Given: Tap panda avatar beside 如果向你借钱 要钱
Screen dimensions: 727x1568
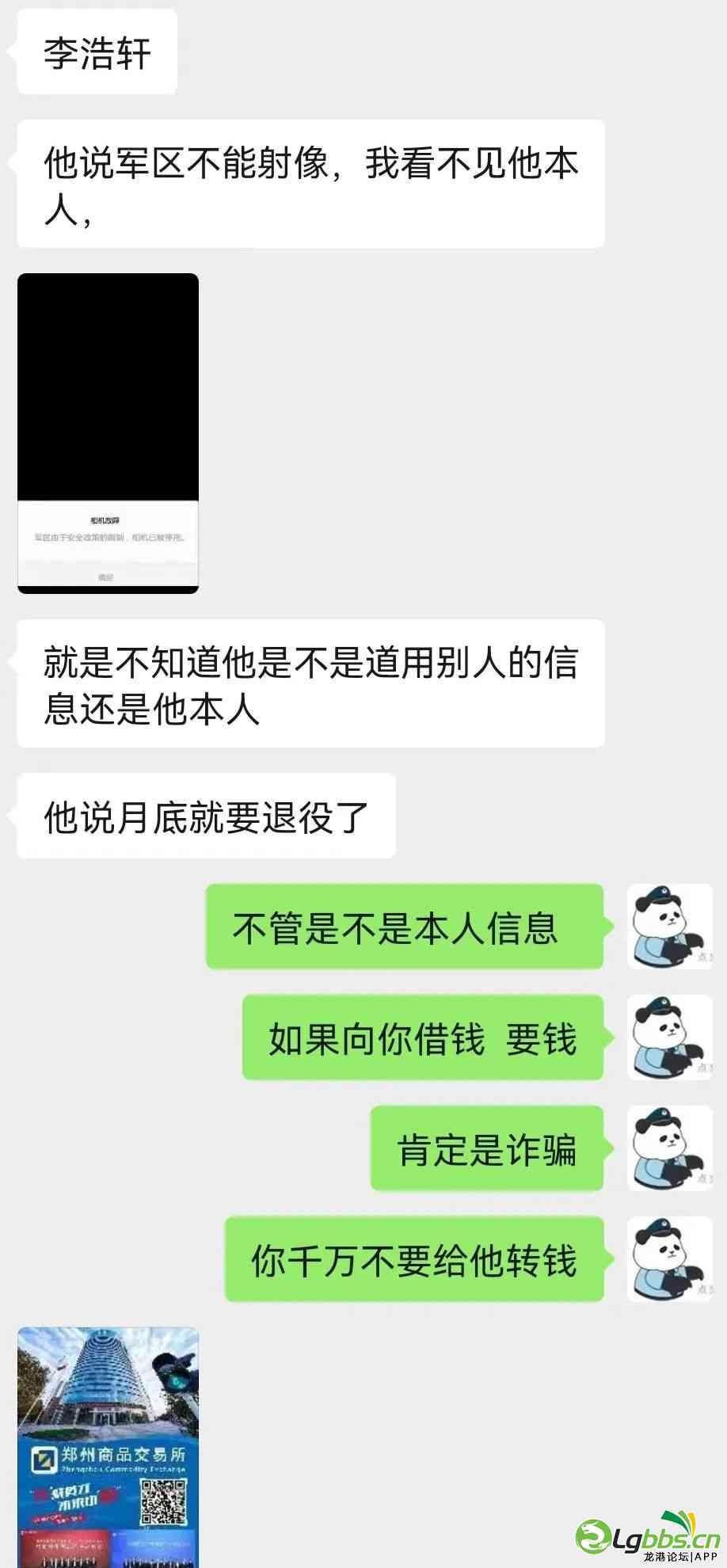Looking at the screenshot, I should 669,1037.
